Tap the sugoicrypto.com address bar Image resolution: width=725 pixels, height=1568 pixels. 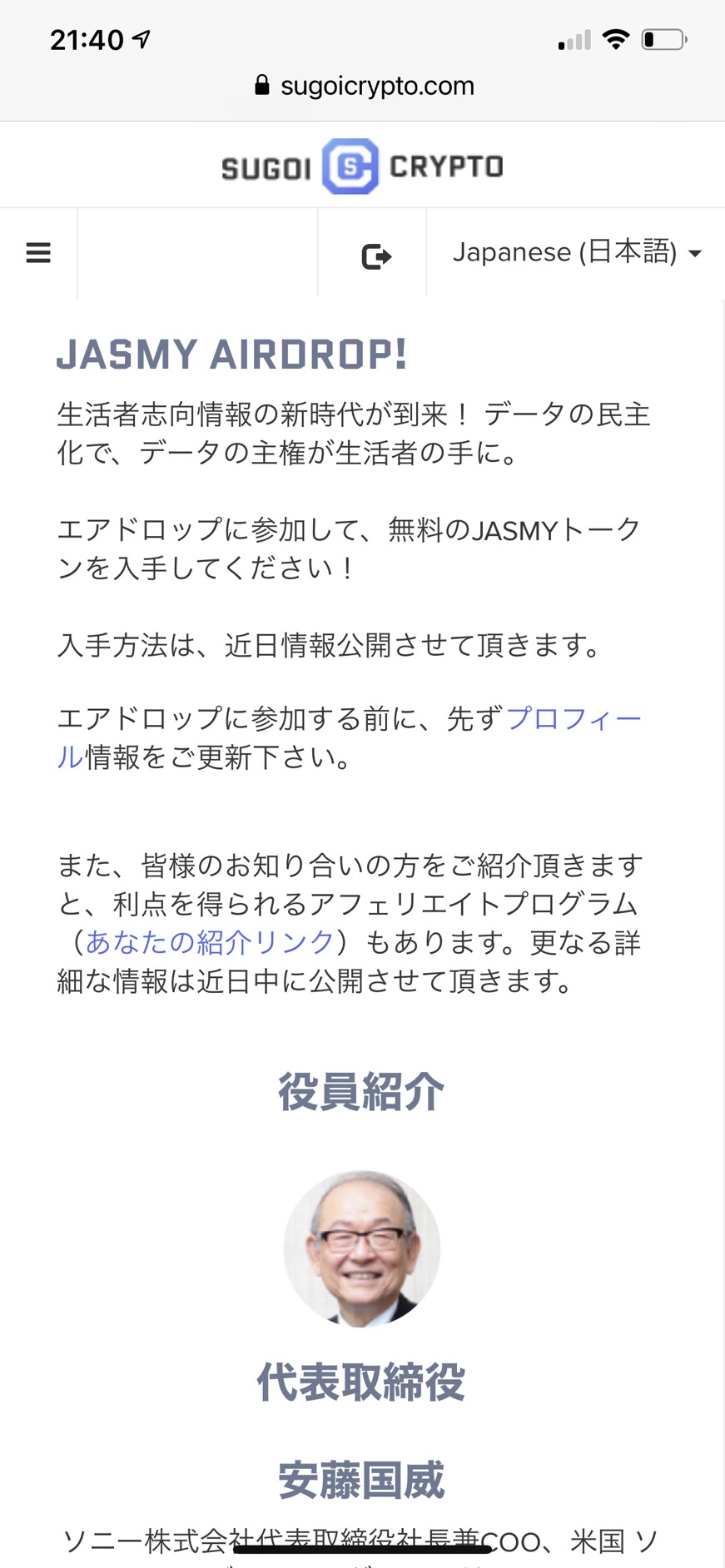[x=364, y=86]
